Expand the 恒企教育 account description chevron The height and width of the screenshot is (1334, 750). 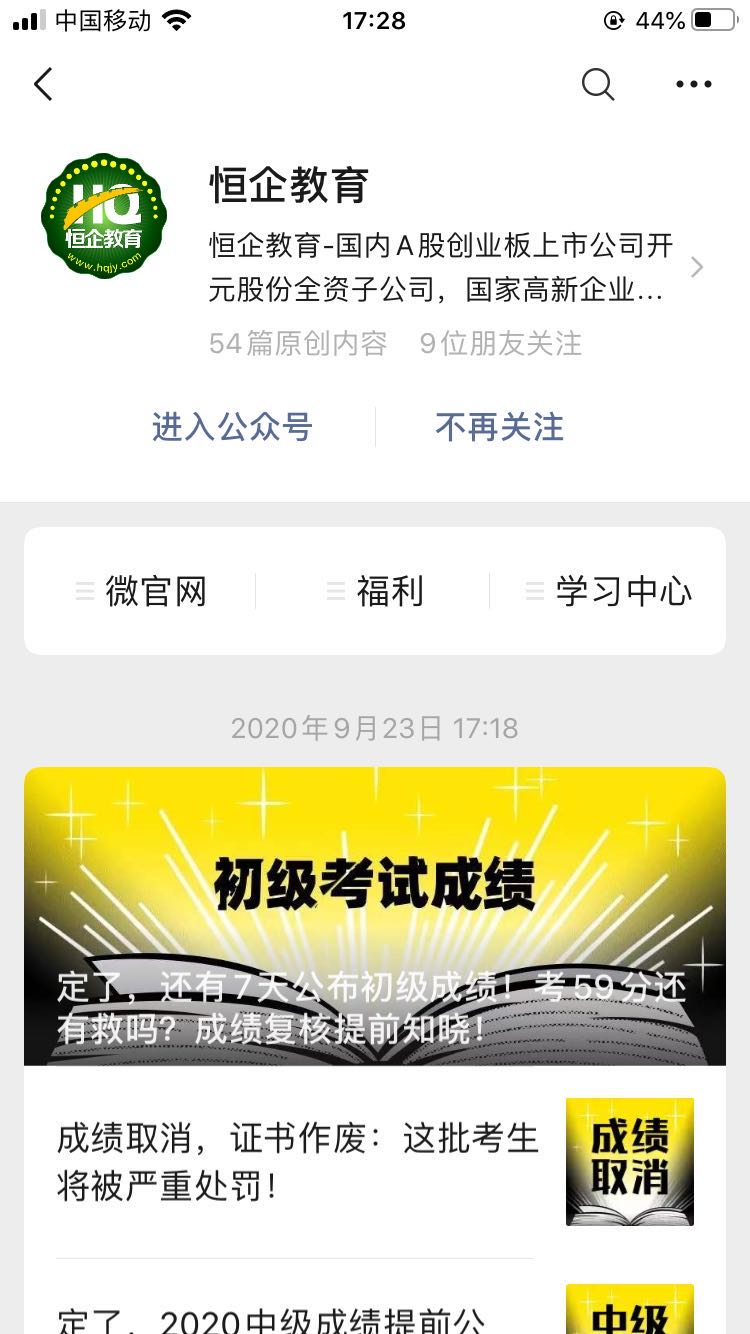697,268
